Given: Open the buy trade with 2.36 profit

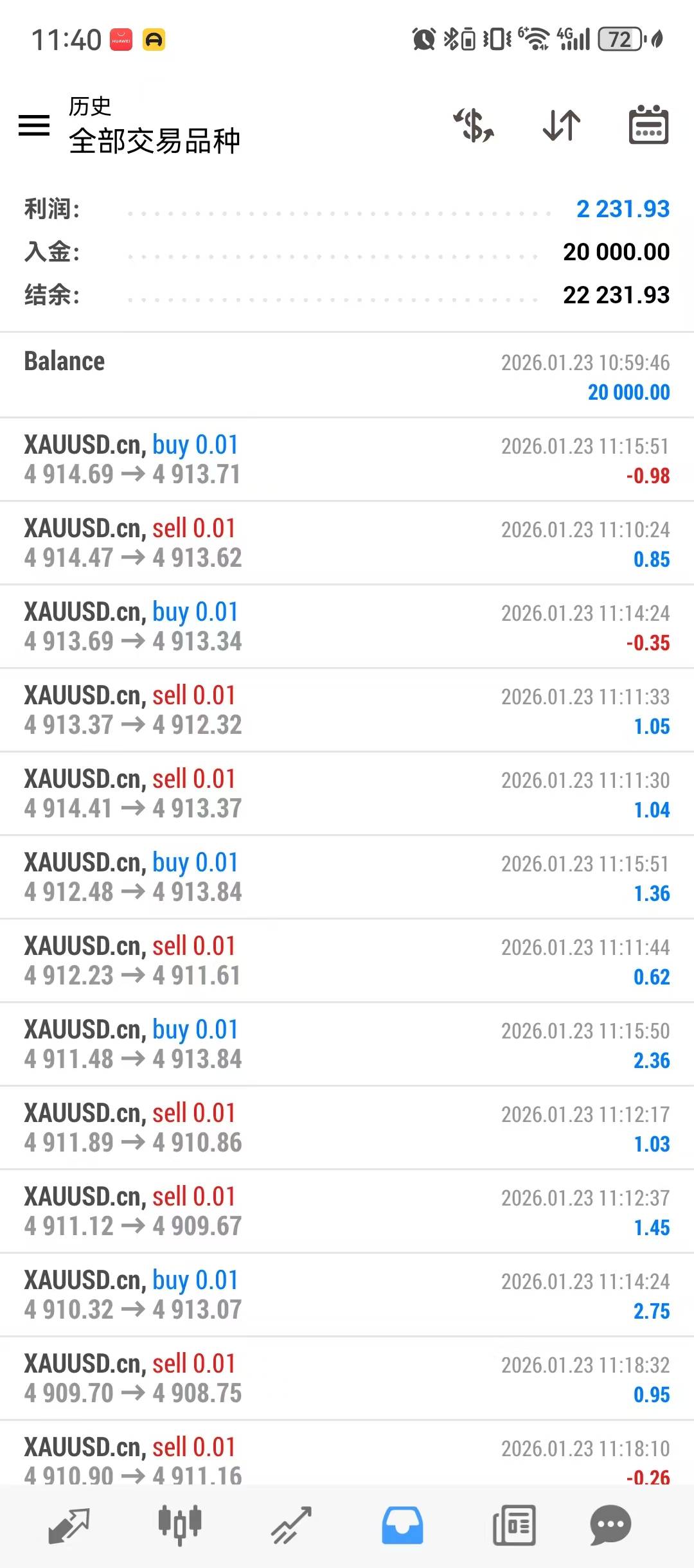Looking at the screenshot, I should (347, 1044).
